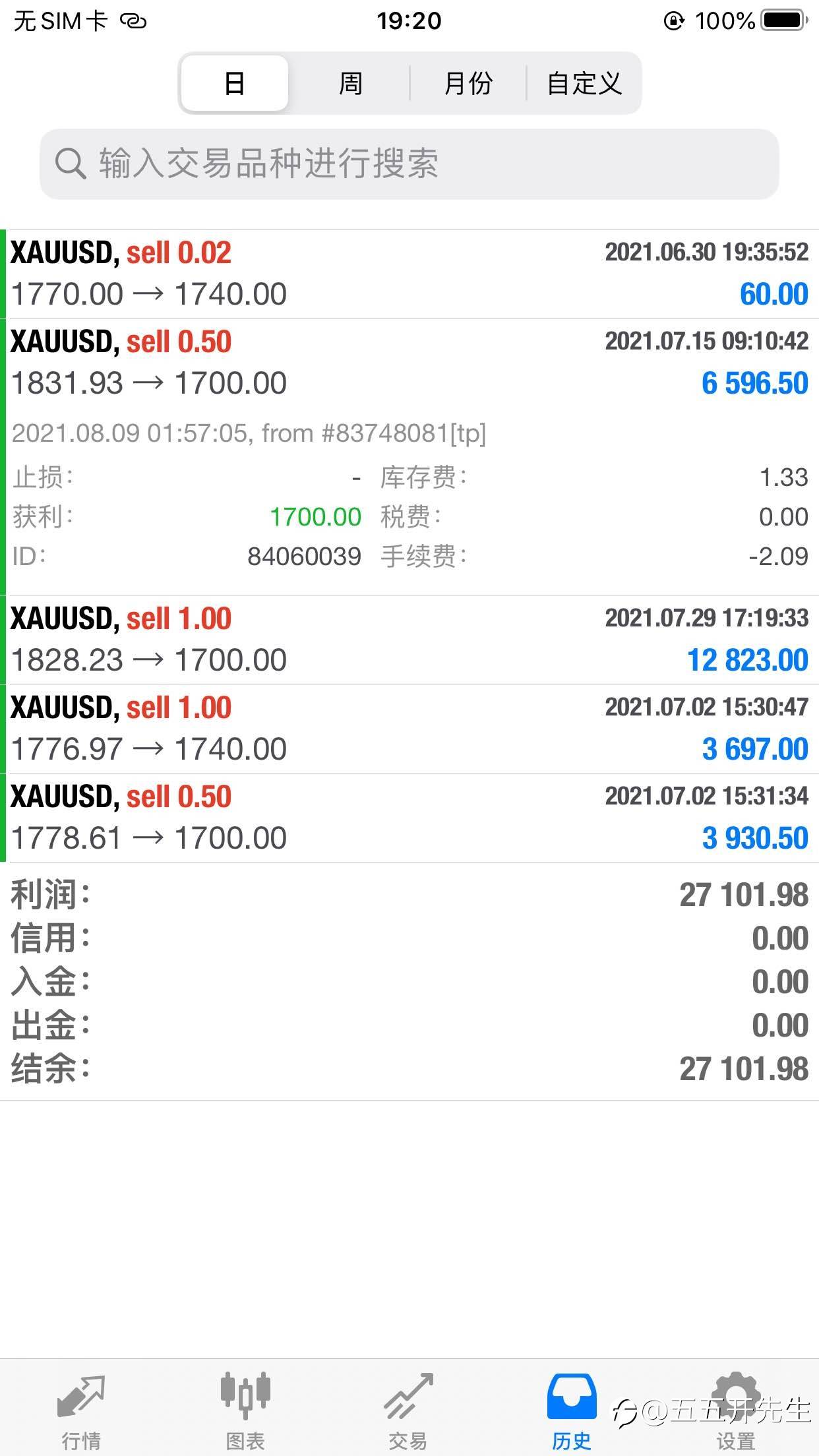Select the 日 (day) period filter
This screenshot has height=1456, width=819.
coord(235,83)
